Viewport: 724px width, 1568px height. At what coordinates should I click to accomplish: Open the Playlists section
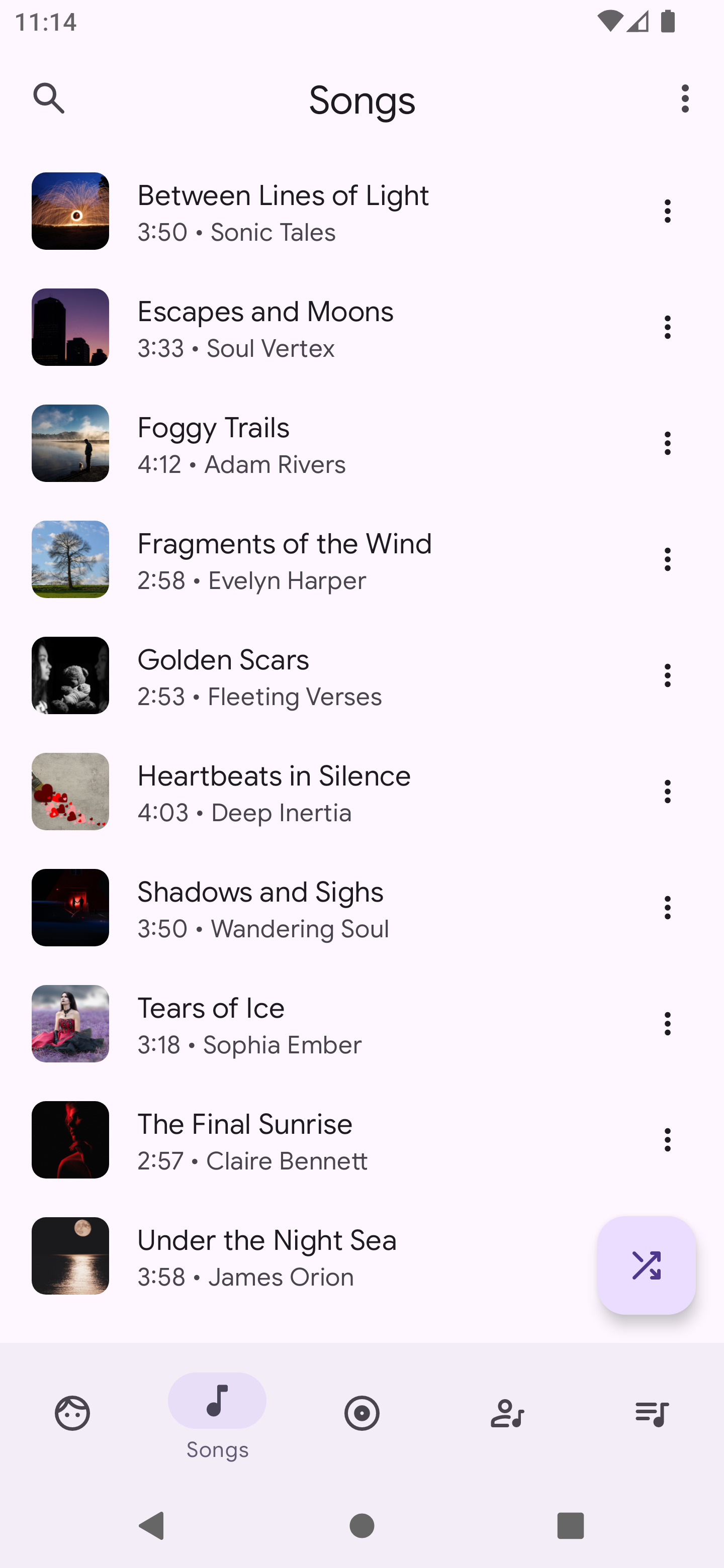tap(652, 1413)
